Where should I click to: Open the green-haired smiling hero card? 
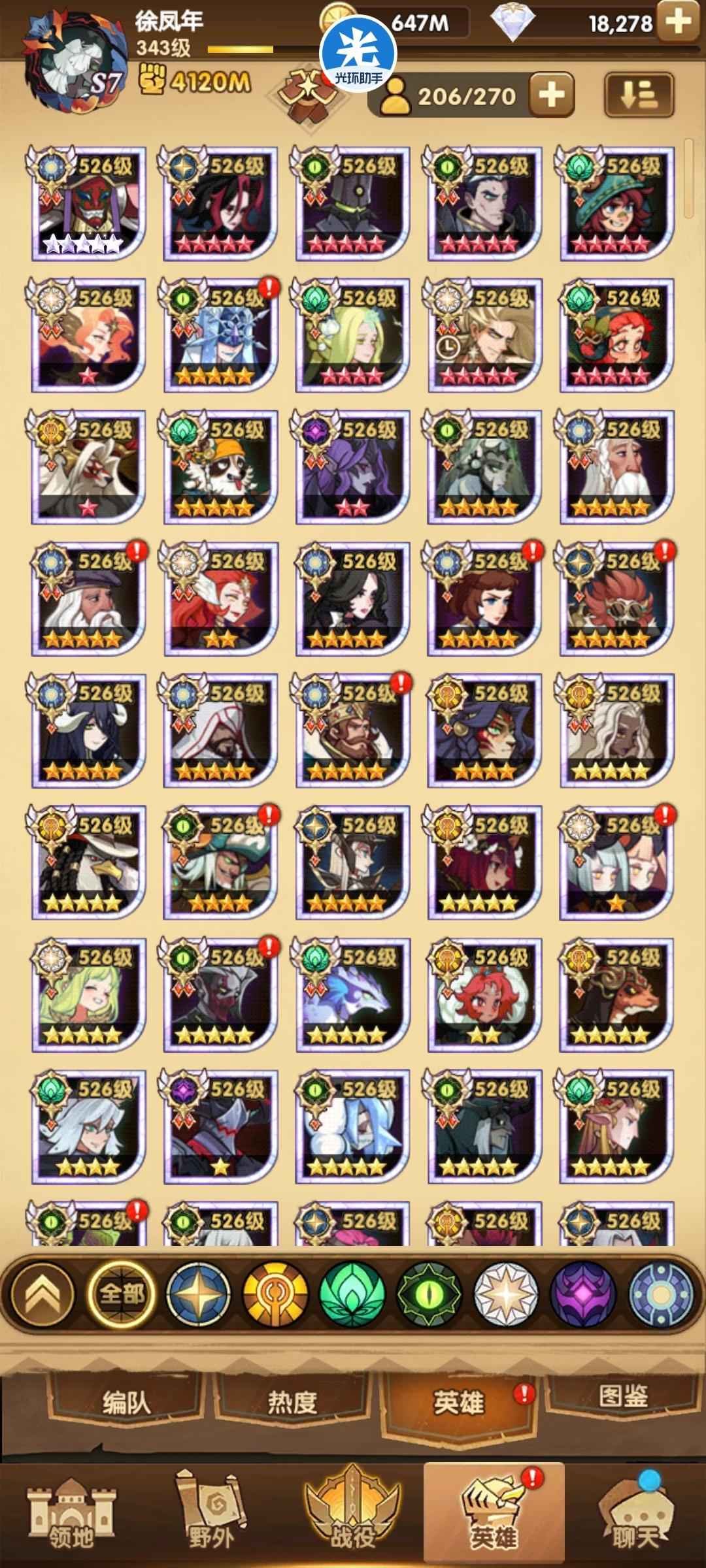coord(88,994)
